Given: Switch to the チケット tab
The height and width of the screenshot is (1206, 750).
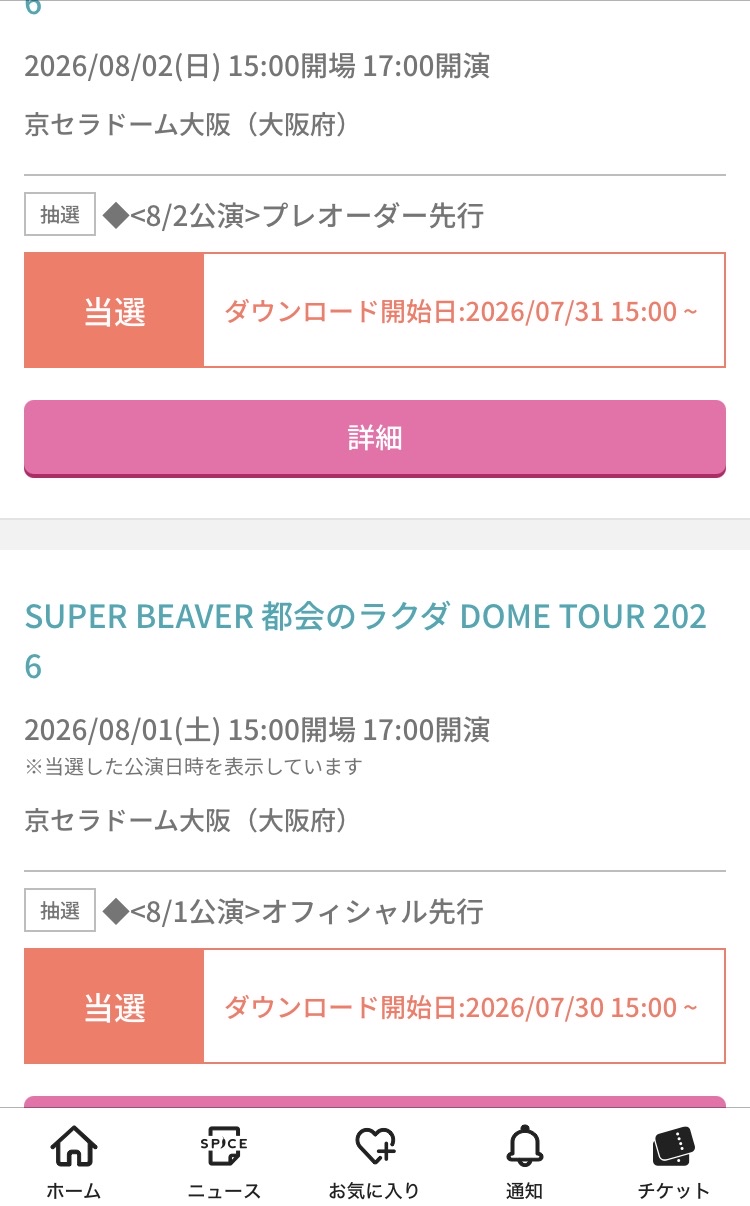Looking at the screenshot, I should pos(673,1160).
